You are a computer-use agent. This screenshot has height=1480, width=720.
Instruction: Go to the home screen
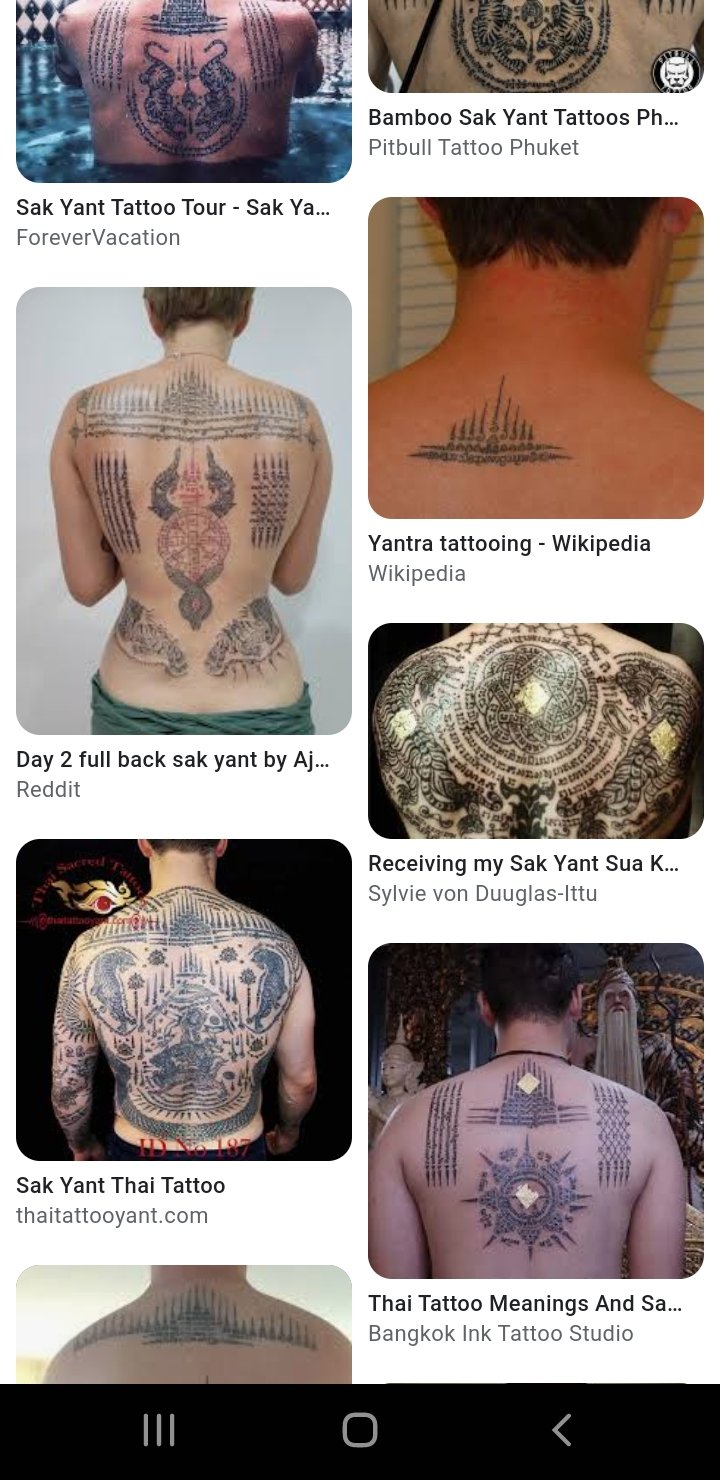(x=360, y=1430)
